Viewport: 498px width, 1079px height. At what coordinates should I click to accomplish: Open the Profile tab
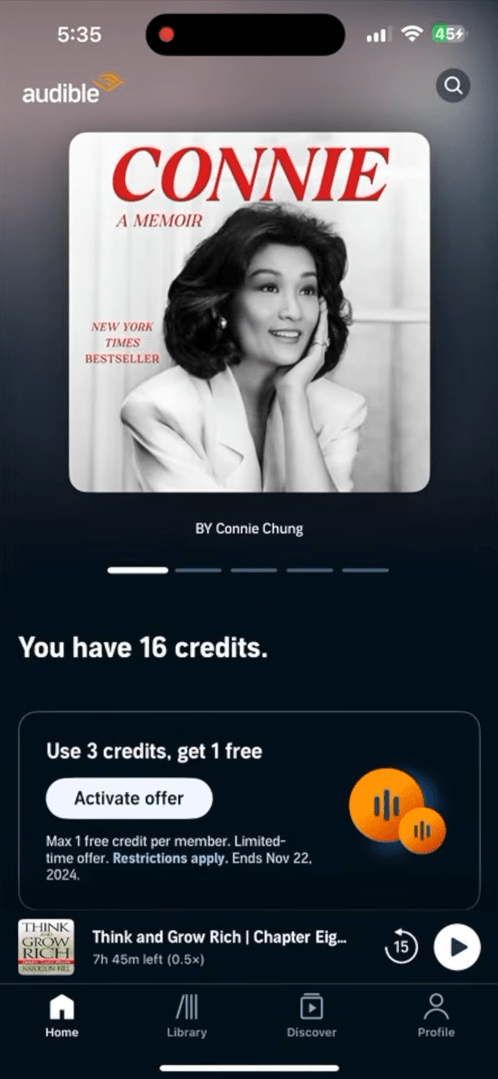pyautogui.click(x=436, y=1017)
